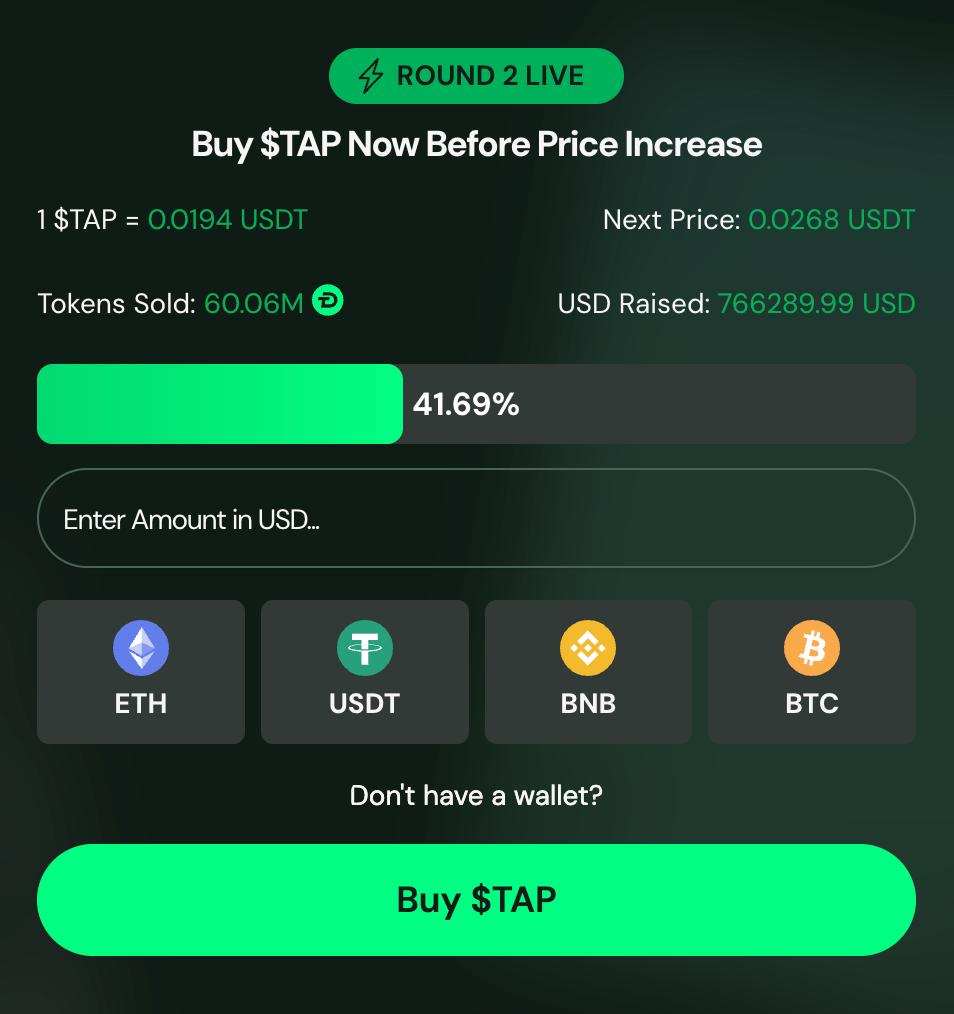Open the "Don't have a wallet?" link
The height and width of the screenshot is (1014, 954).
[x=476, y=796]
